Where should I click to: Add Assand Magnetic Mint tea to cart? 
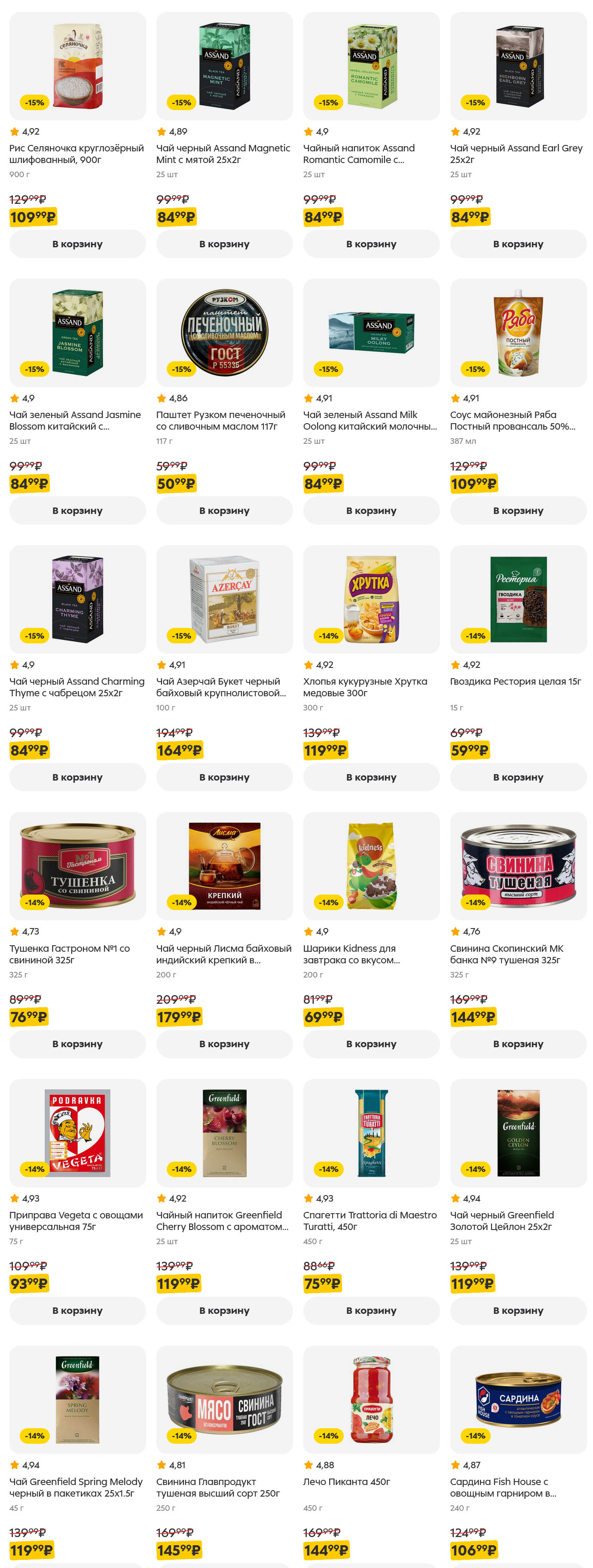point(224,244)
